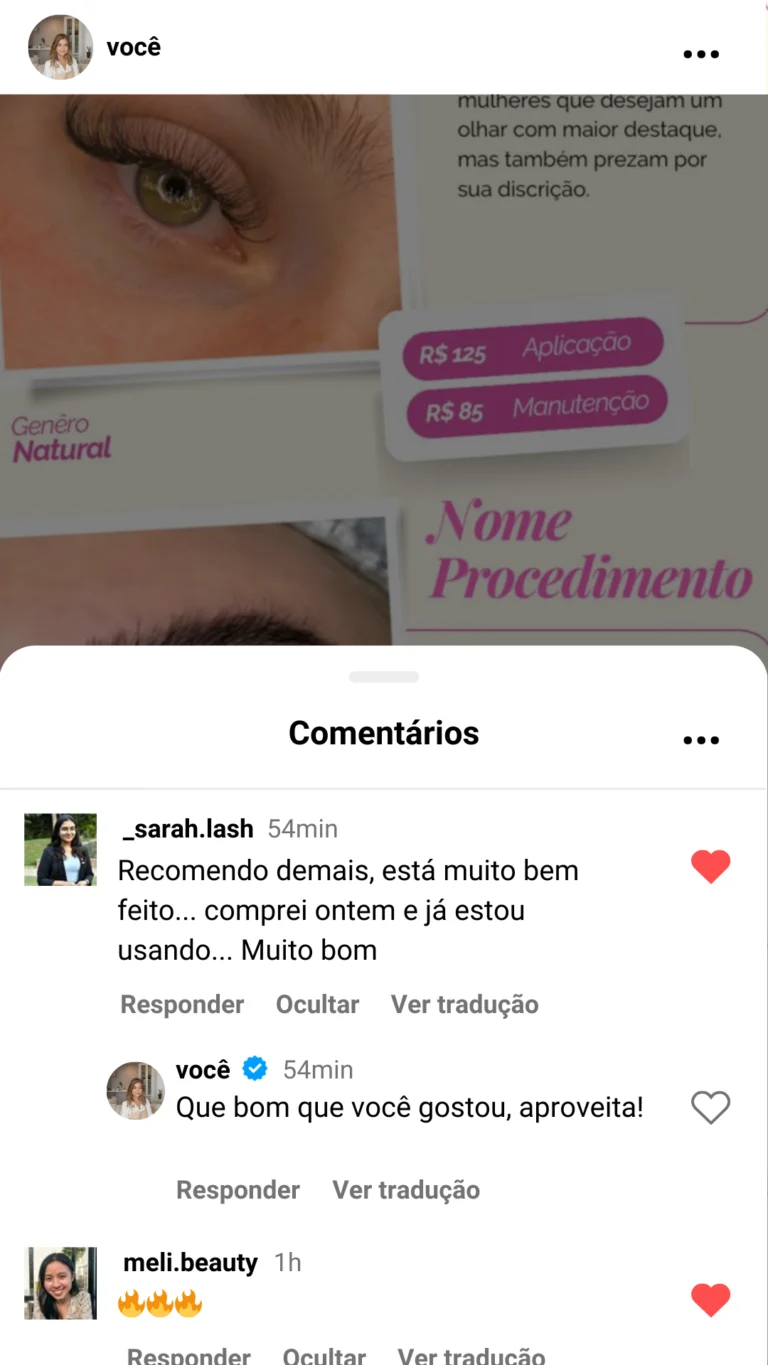Unlike the meli.beauty comment

click(x=710, y=1300)
